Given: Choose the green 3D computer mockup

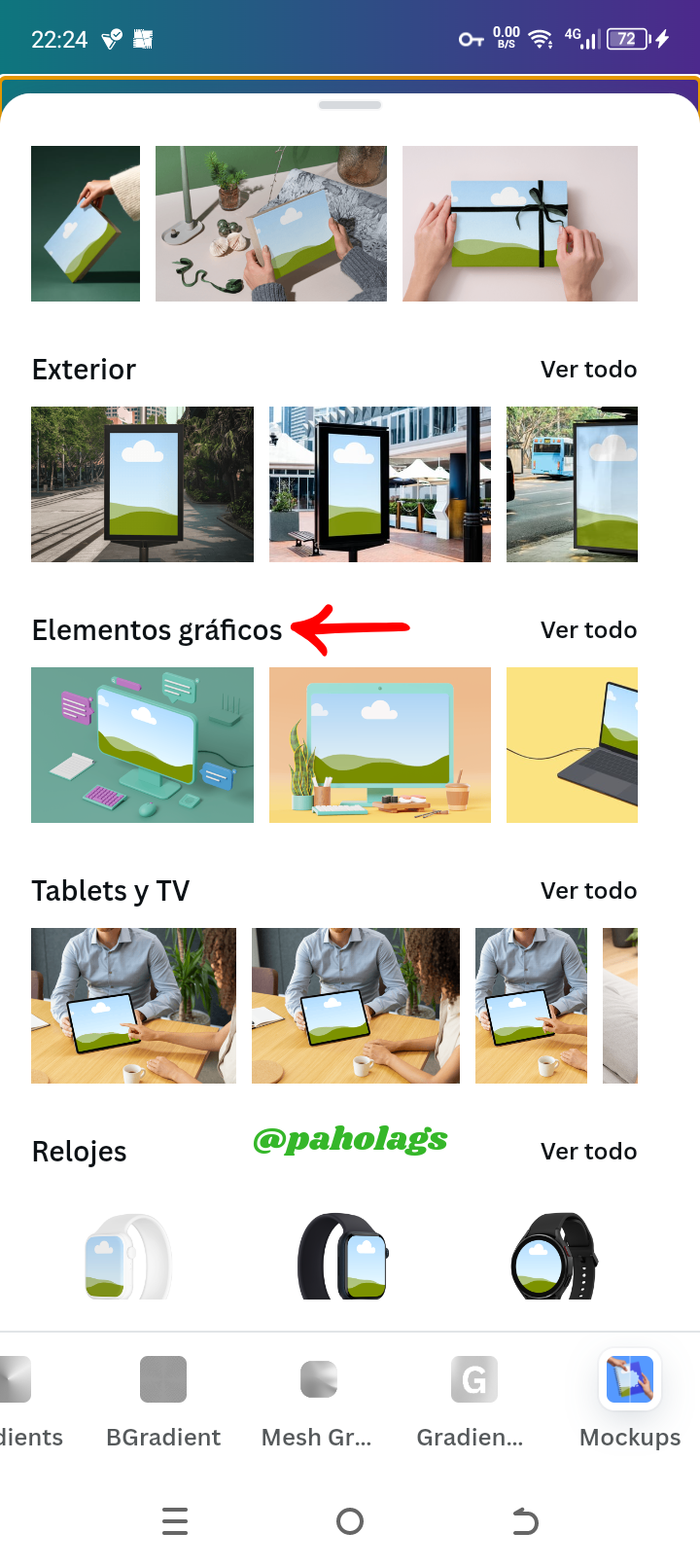Looking at the screenshot, I should tap(142, 745).
